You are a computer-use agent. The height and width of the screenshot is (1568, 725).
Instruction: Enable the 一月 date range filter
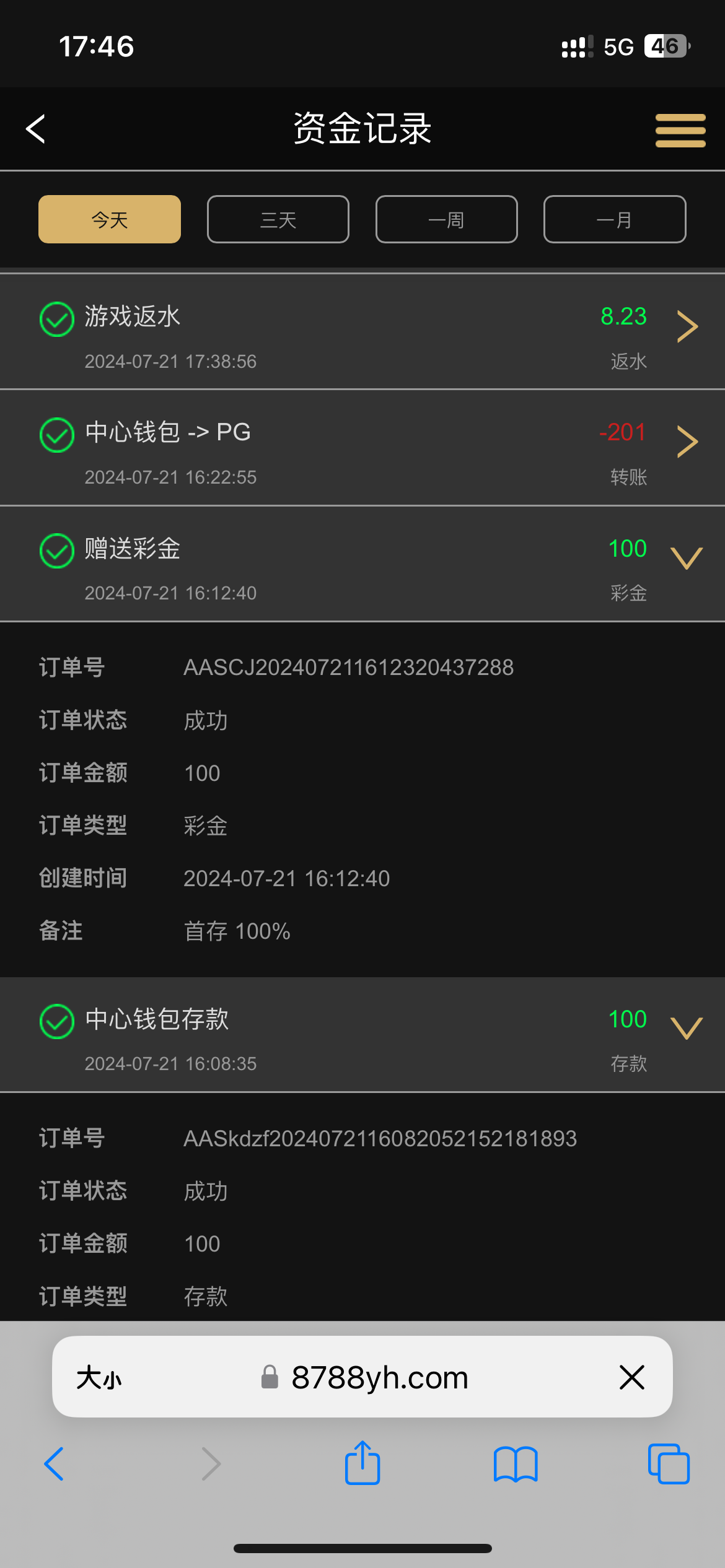point(613,219)
